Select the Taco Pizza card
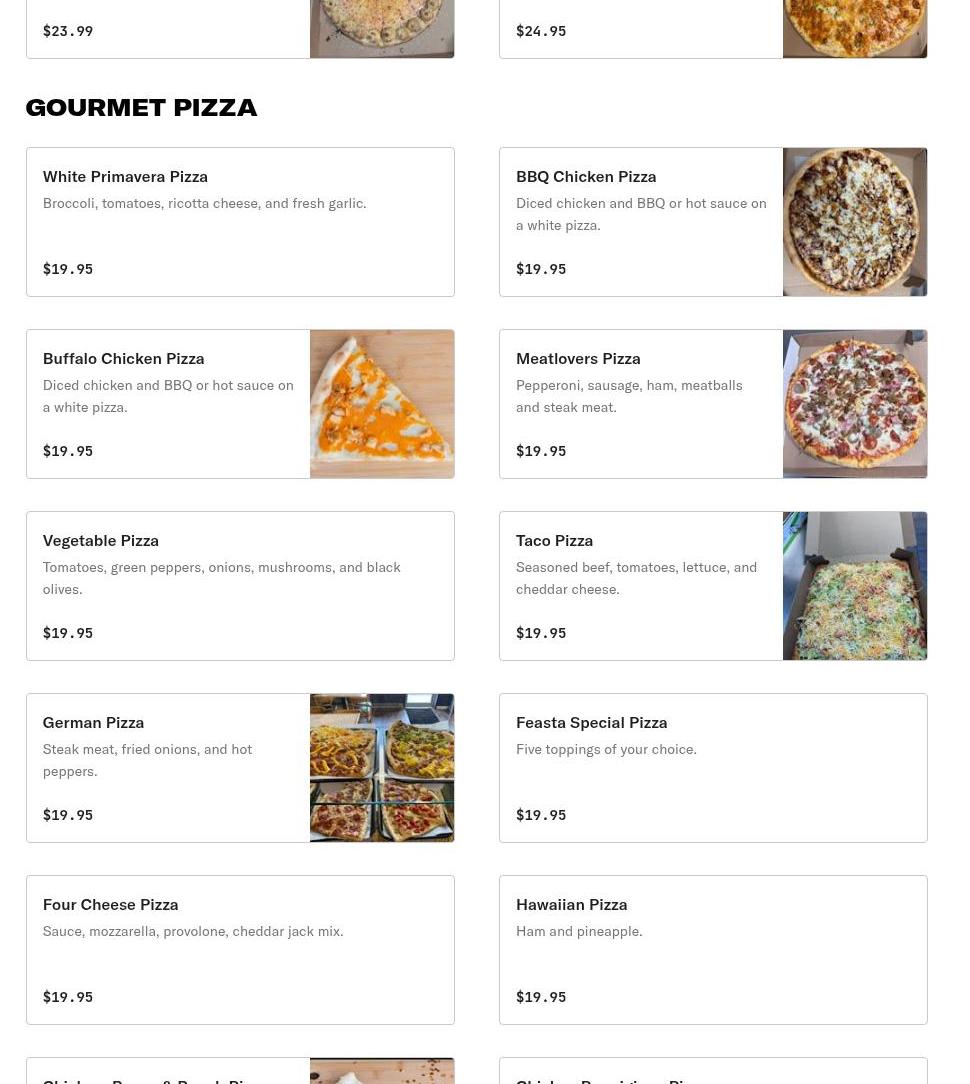970x1084 pixels. click(x=713, y=586)
